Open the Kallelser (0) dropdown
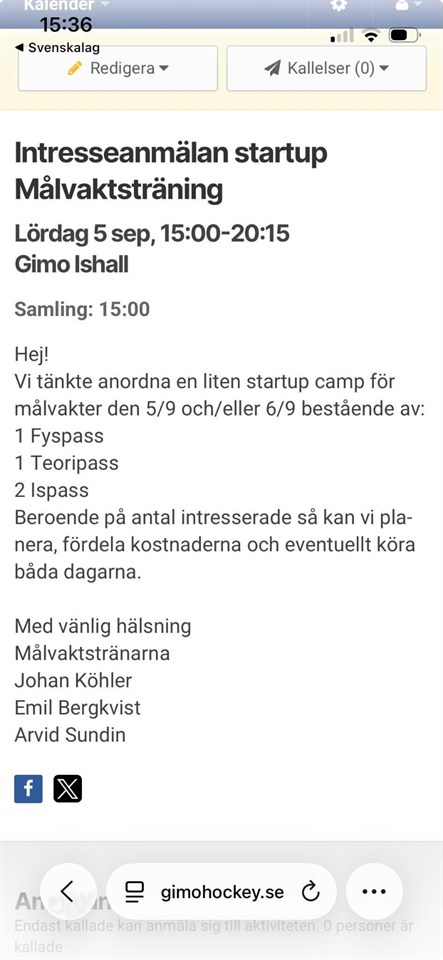The width and height of the screenshot is (443, 960). click(327, 68)
